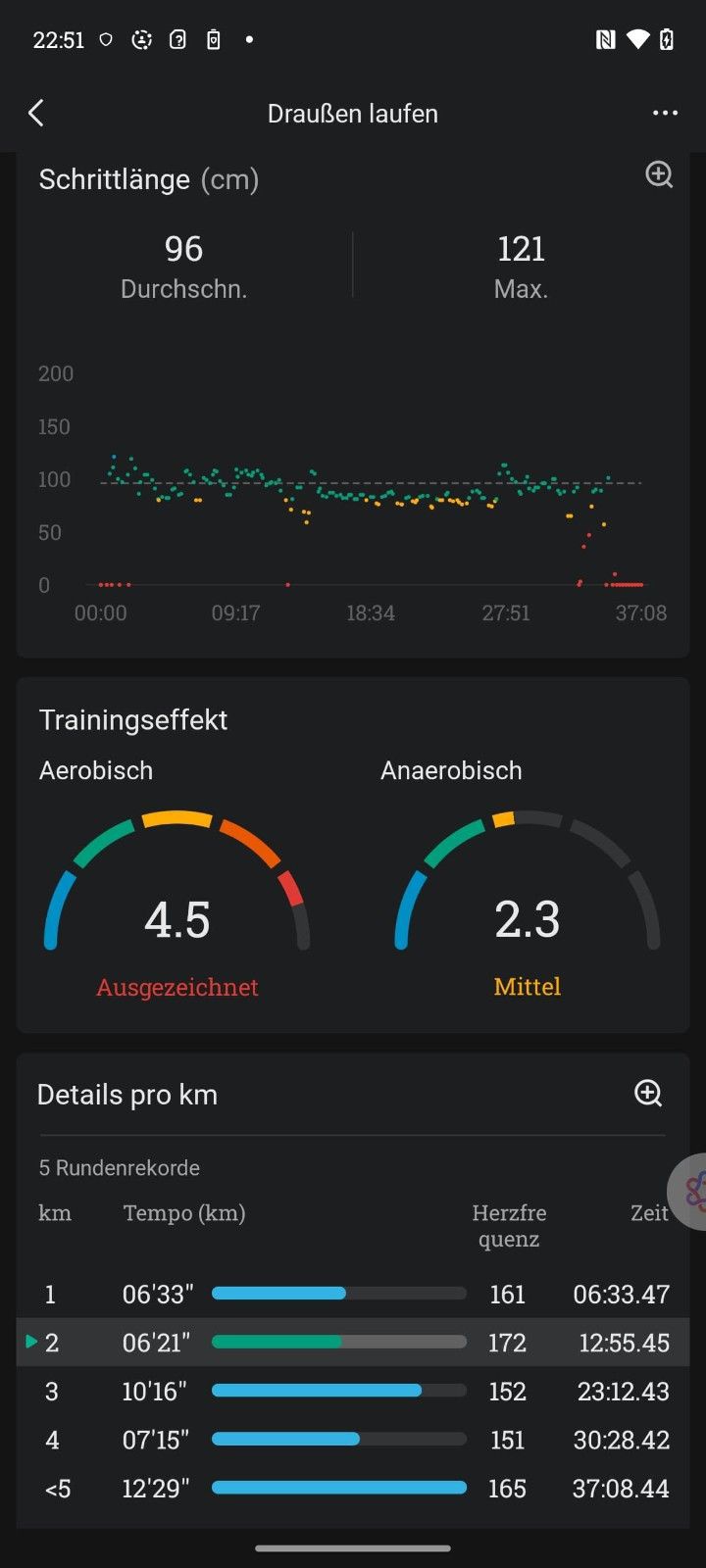The width and height of the screenshot is (706, 1568).
Task: Go back from Draußen laufen
Action: pos(36,114)
